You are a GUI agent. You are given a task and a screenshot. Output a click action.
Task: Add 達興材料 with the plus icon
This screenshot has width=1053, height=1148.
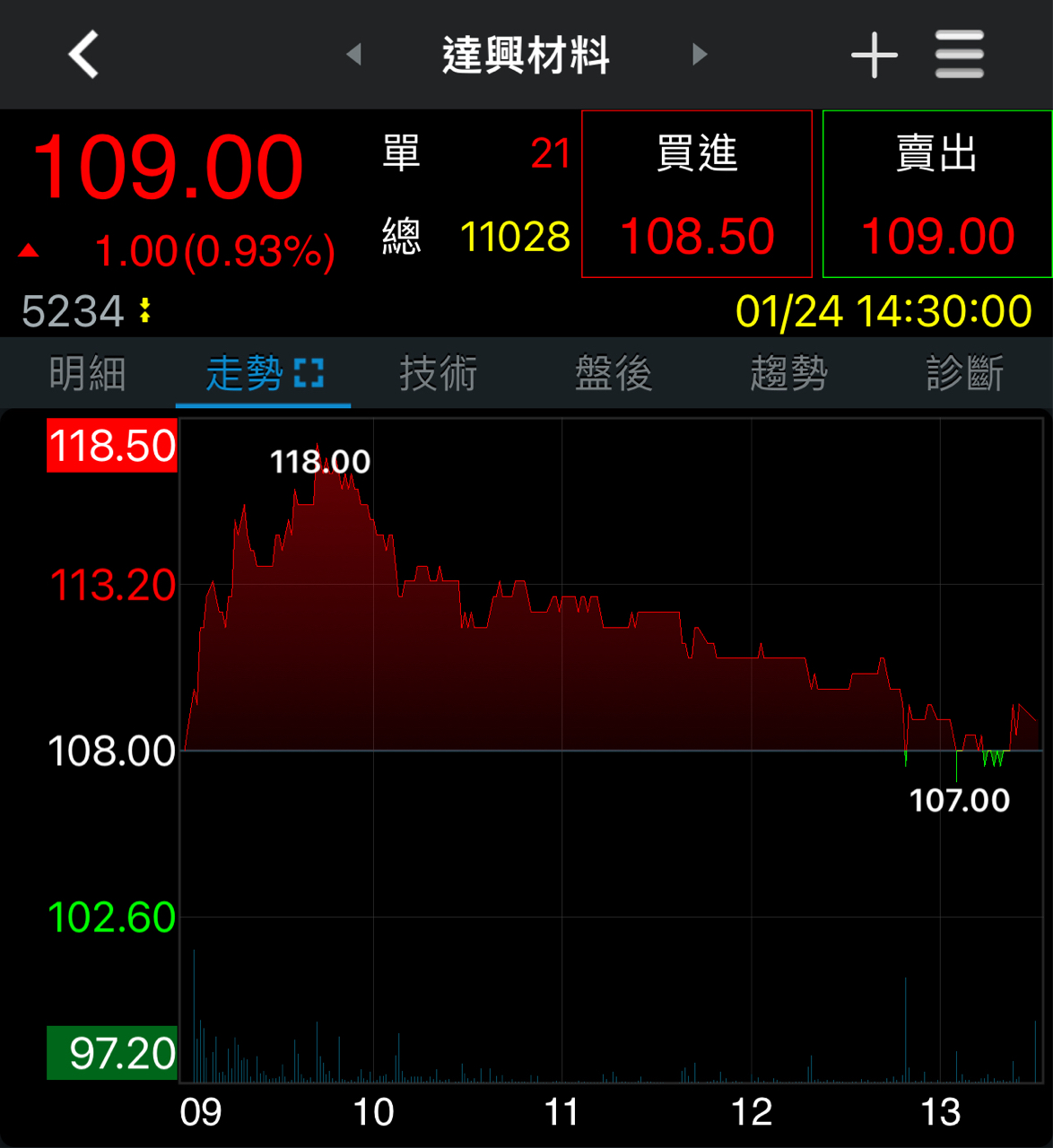pos(874,55)
